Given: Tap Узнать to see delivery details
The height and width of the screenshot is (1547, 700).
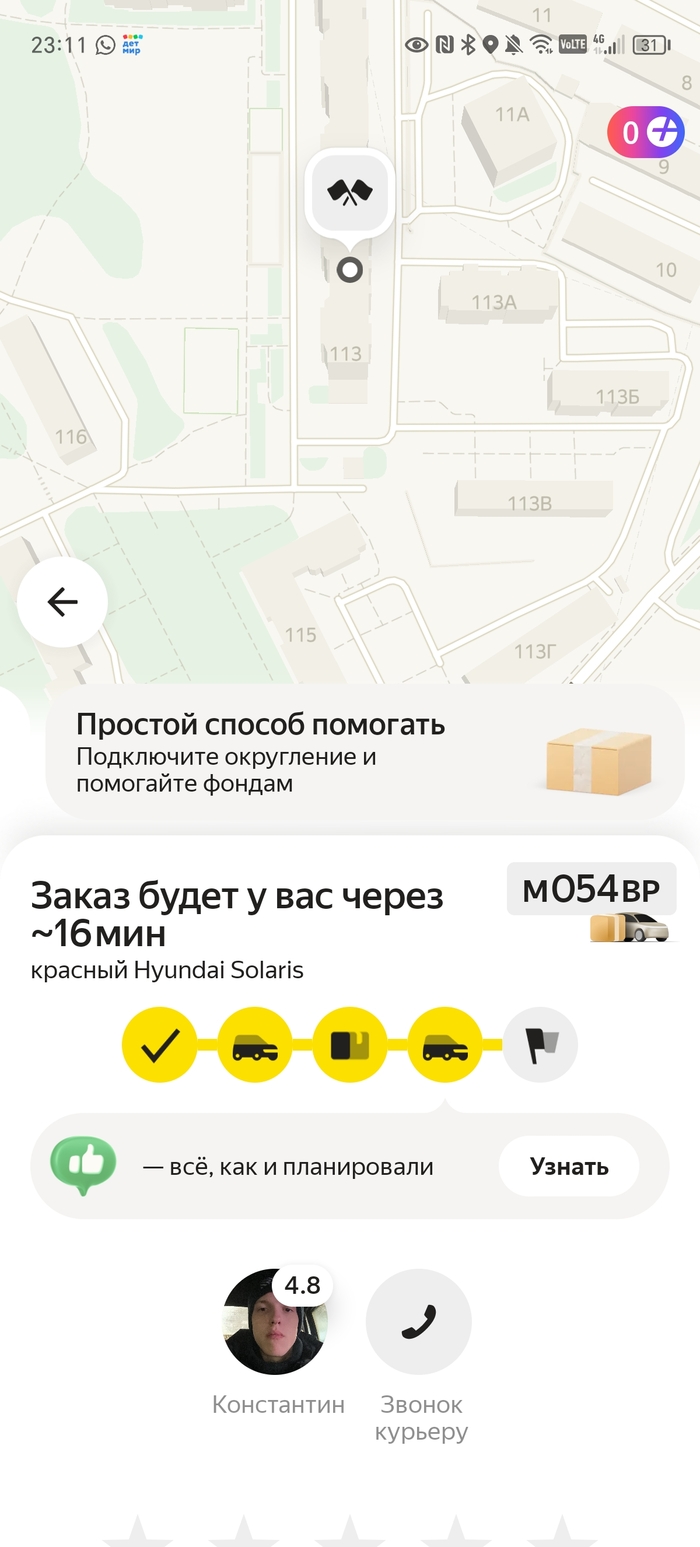Looking at the screenshot, I should (568, 1166).
